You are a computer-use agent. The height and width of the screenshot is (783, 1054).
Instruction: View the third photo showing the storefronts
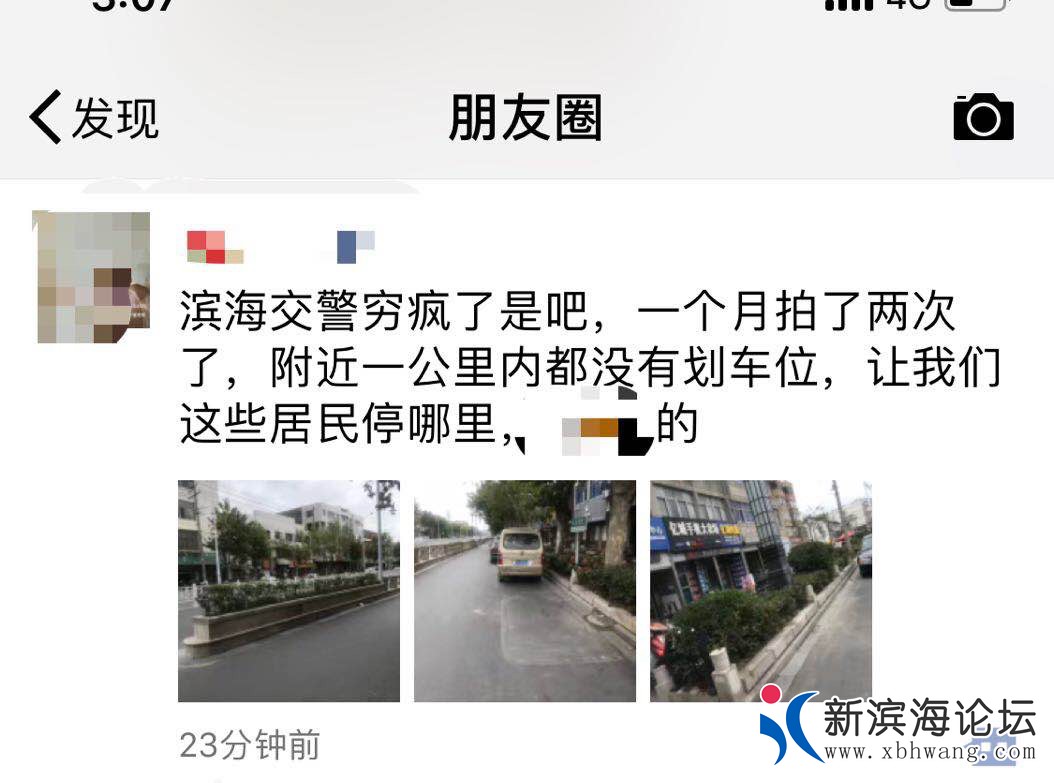tap(761, 591)
